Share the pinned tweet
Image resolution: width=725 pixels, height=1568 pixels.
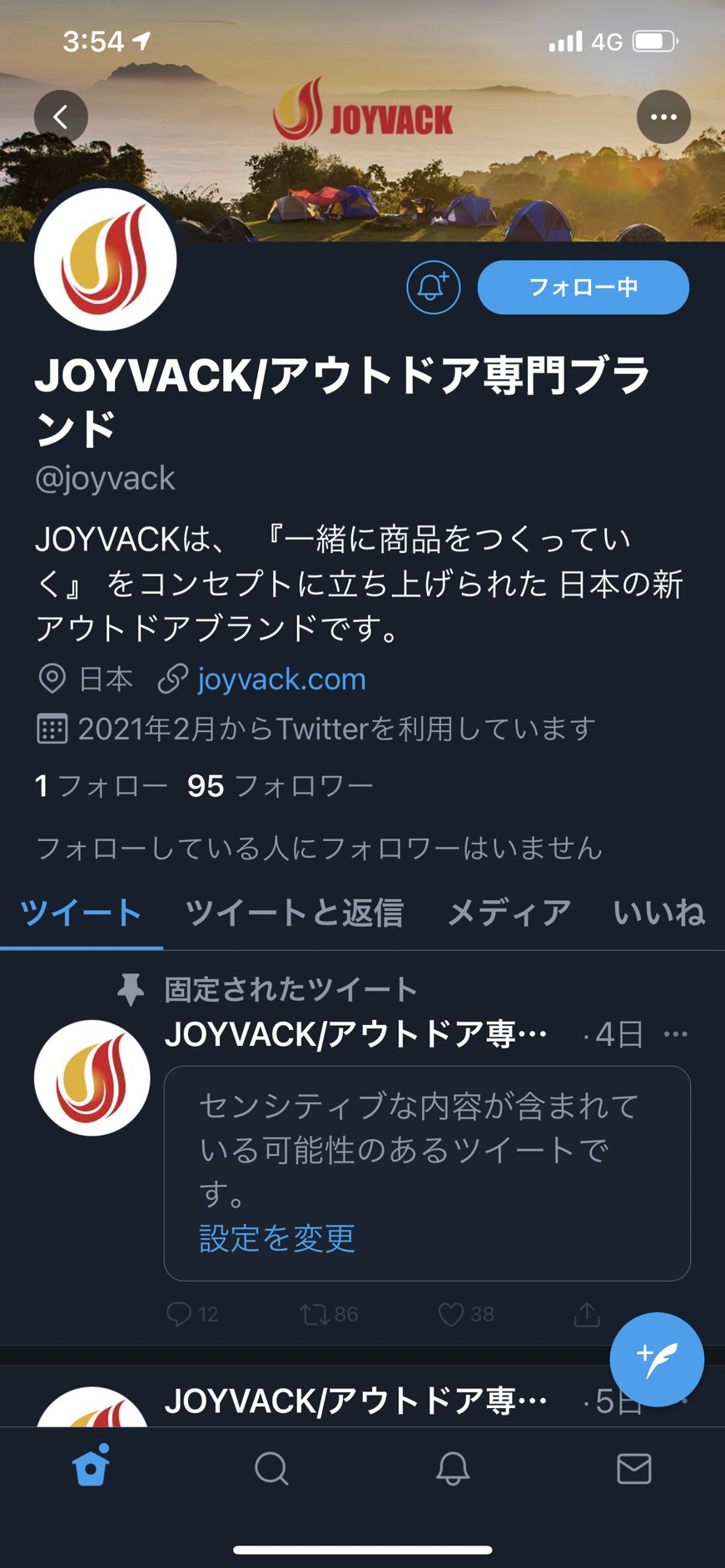pyautogui.click(x=587, y=1314)
